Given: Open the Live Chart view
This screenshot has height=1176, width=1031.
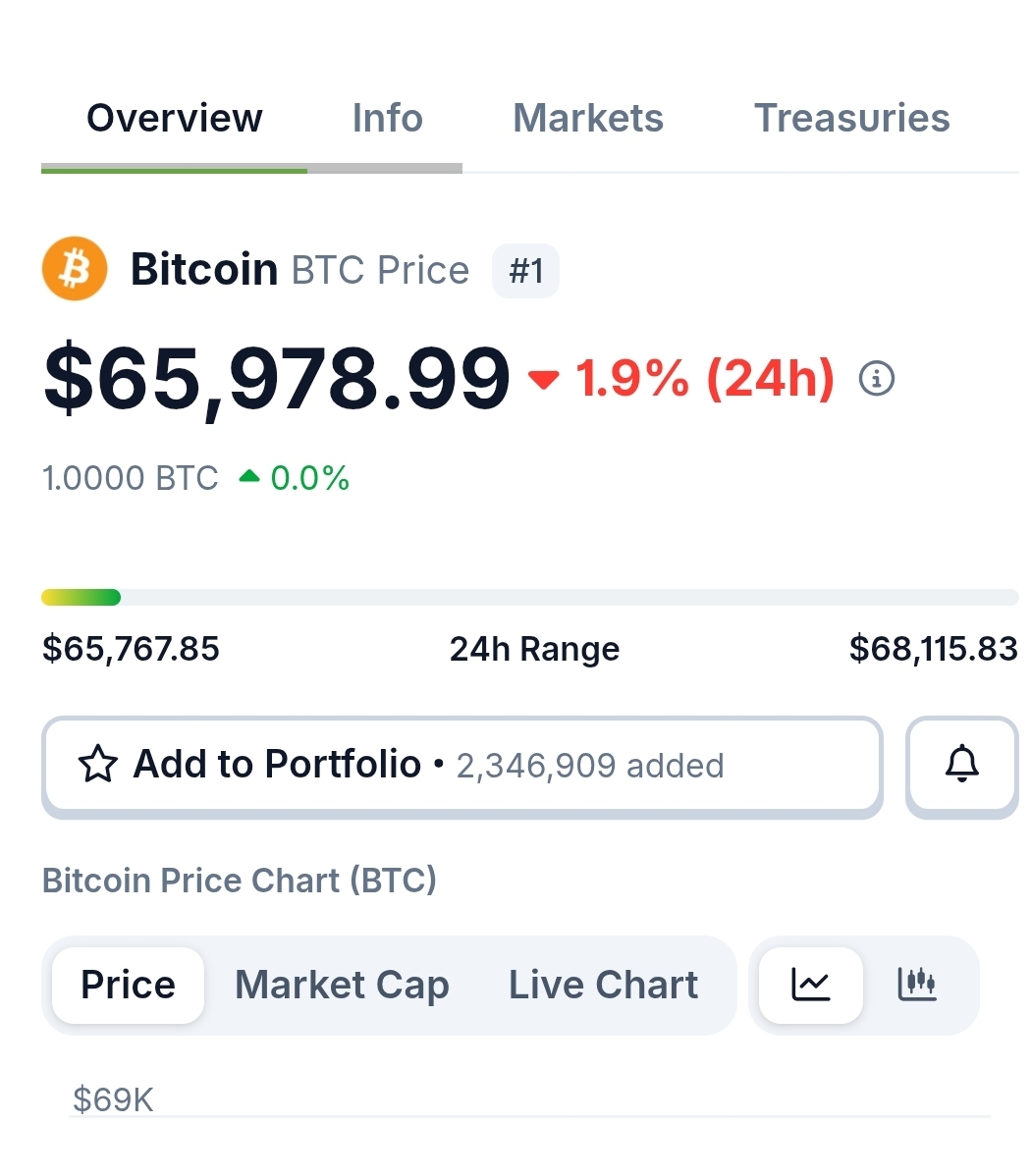Looking at the screenshot, I should (603, 985).
